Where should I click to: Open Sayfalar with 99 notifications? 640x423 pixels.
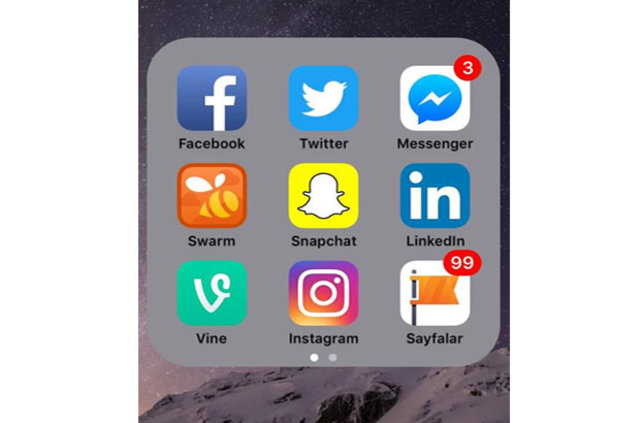tap(435, 294)
